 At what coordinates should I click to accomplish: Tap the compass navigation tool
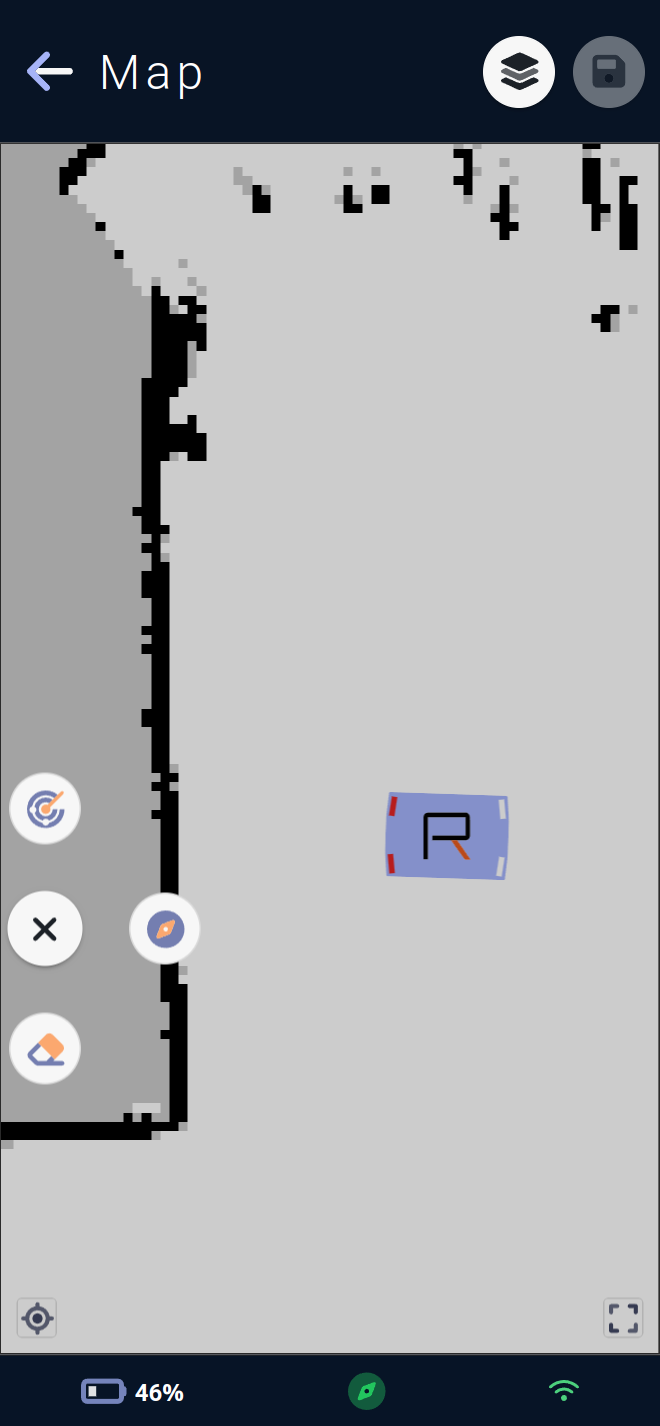coord(165,929)
